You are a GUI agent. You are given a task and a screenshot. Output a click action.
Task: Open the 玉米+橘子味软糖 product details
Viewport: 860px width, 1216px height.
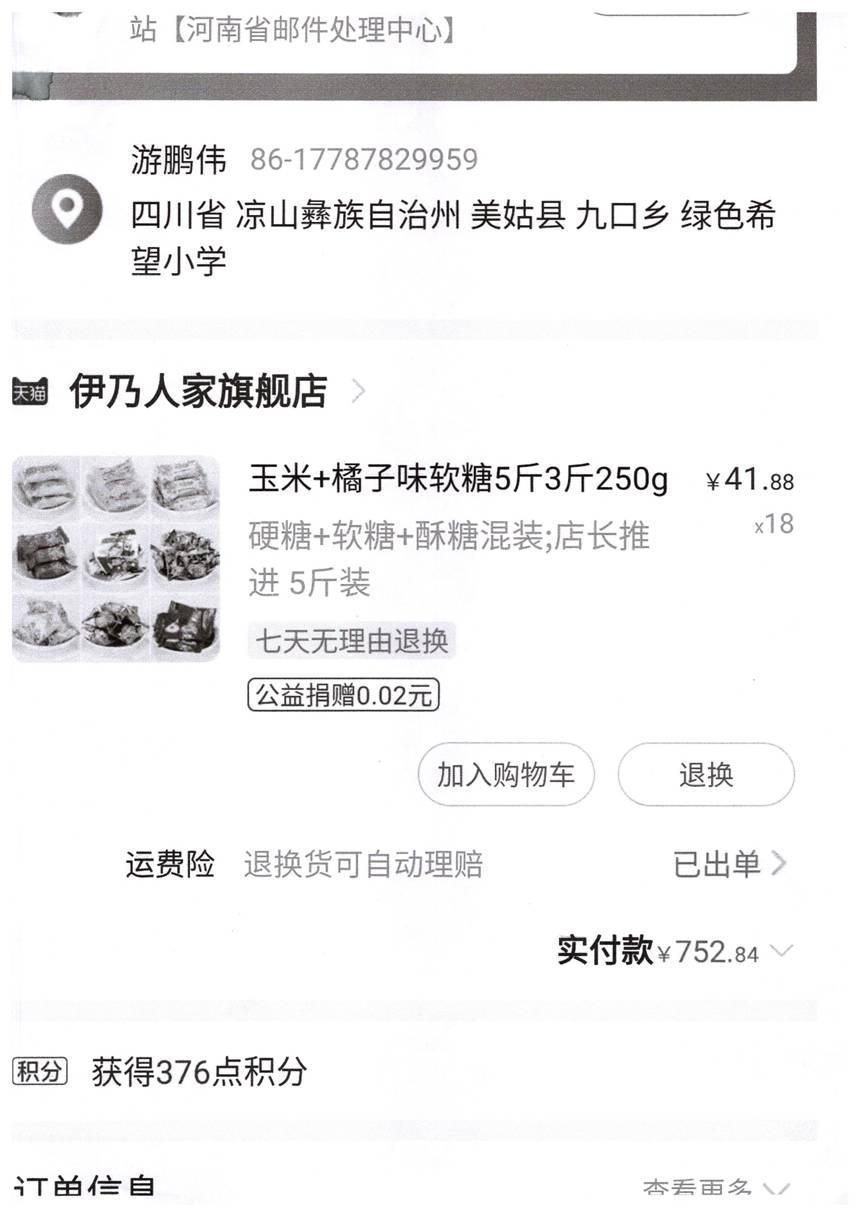pyautogui.click(x=458, y=481)
